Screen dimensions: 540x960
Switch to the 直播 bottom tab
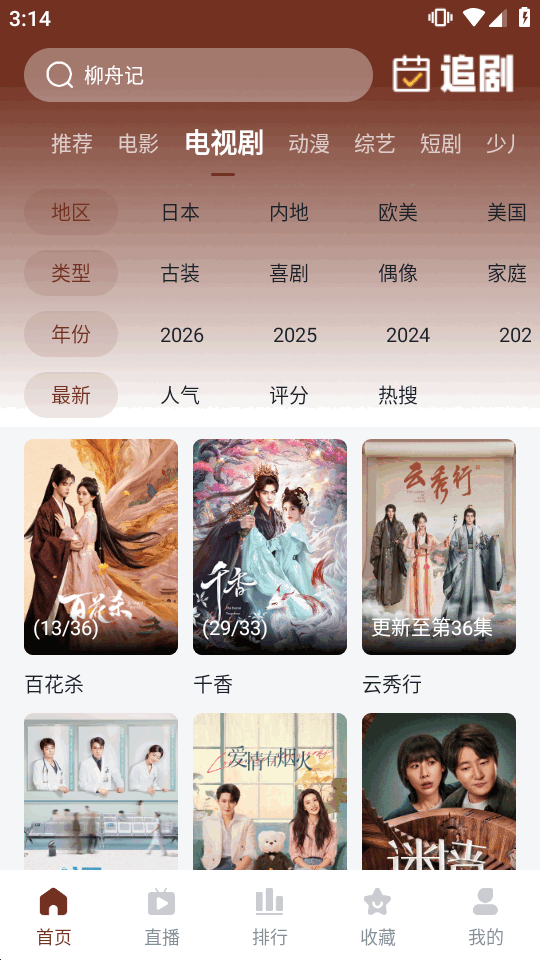(162, 916)
